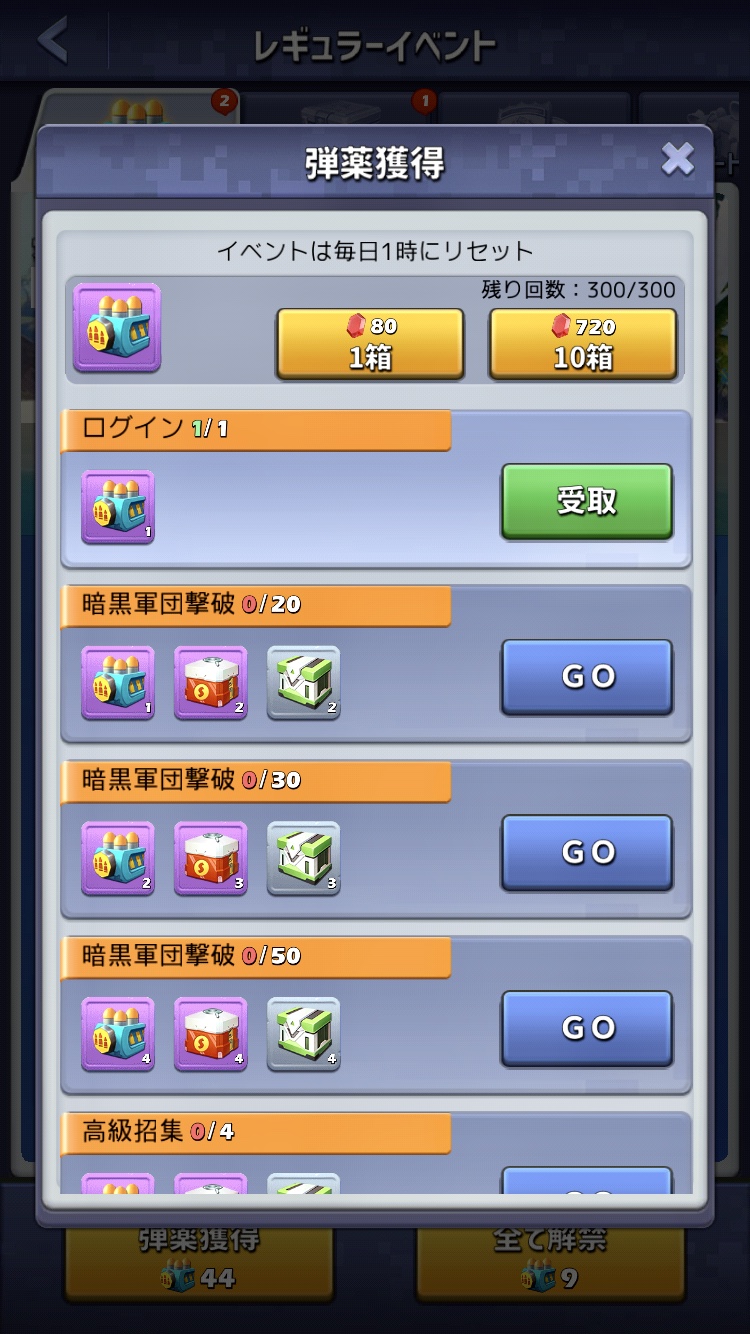
Task: View the red chest reward in 暗黒軍団撃破 0/20
Action: [211, 683]
